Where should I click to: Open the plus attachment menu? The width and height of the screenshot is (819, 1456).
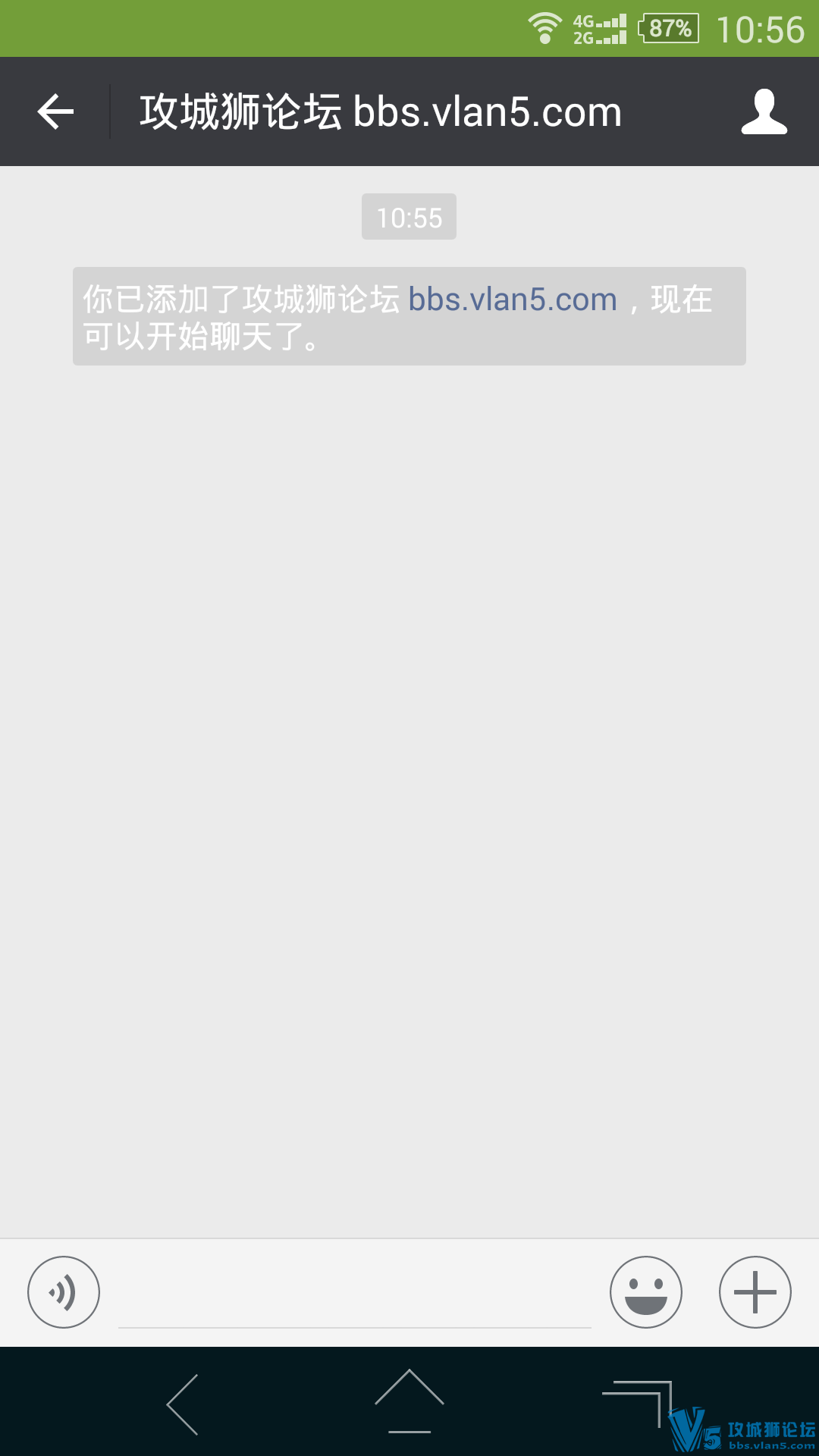pyautogui.click(x=755, y=1292)
